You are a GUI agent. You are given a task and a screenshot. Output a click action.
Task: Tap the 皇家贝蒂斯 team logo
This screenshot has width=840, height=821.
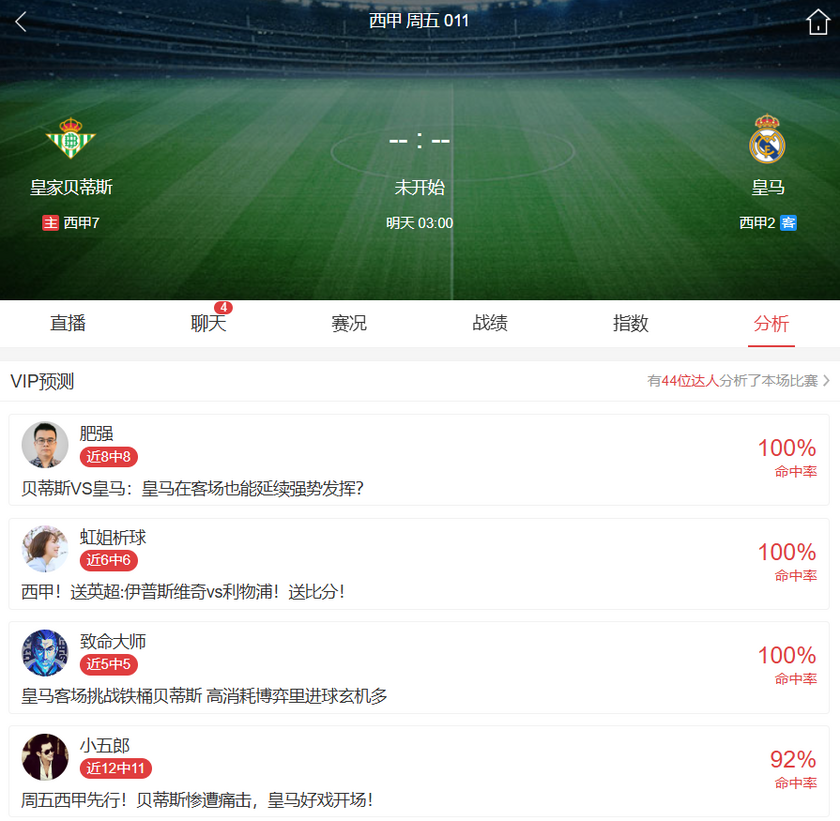pyautogui.click(x=71, y=138)
